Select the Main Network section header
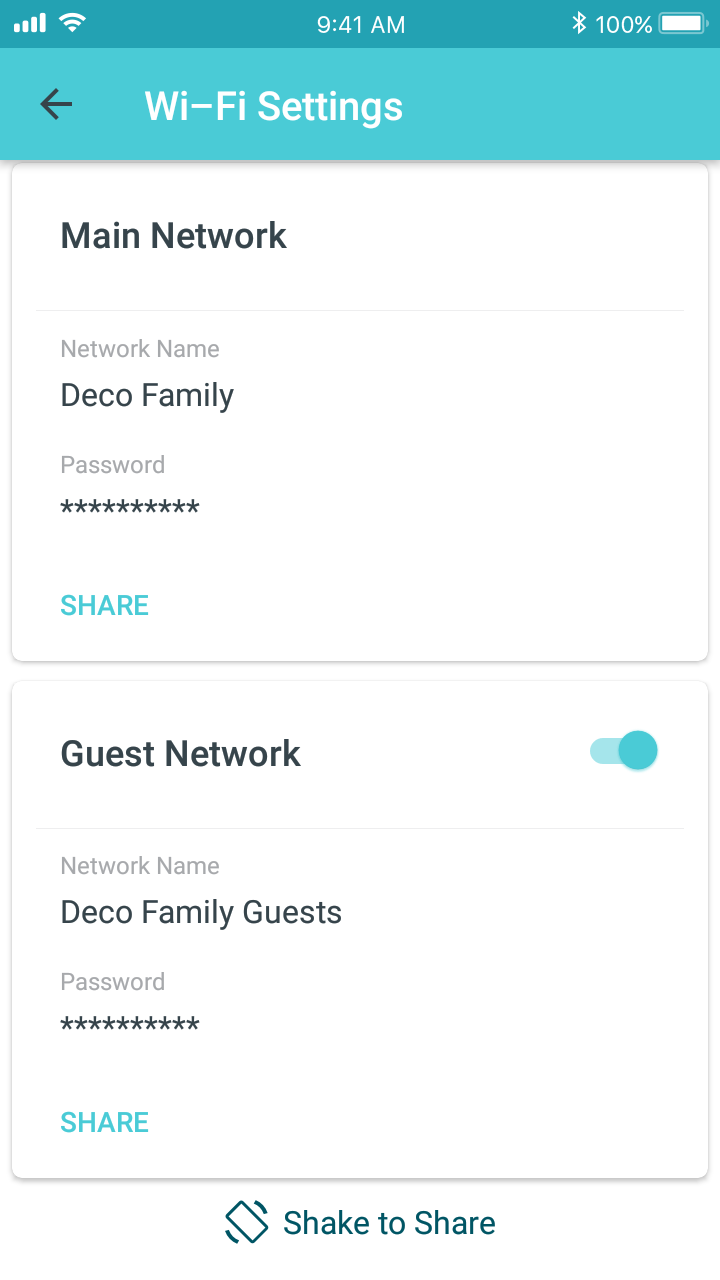 pos(173,236)
